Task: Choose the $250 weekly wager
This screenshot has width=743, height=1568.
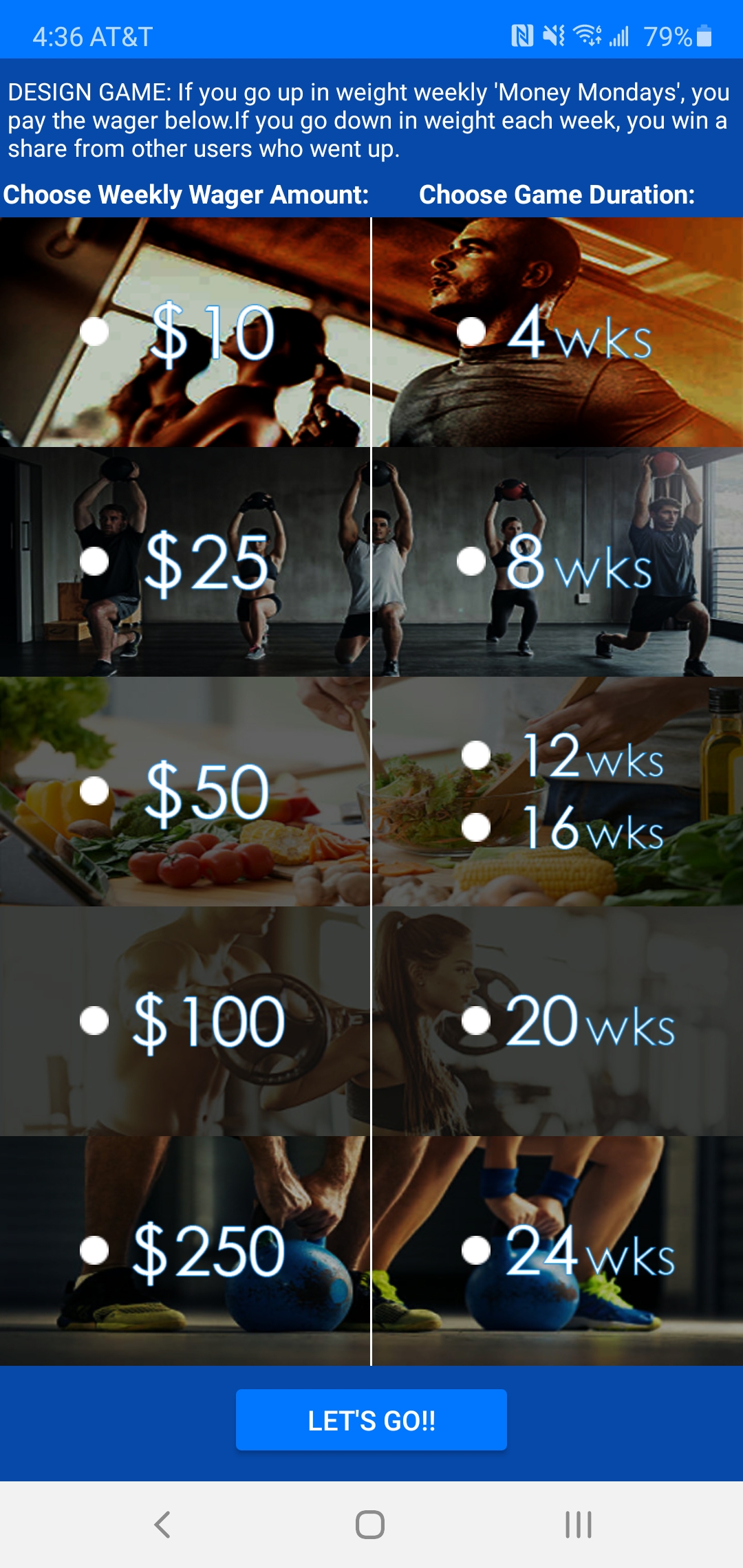Action: 95,1250
